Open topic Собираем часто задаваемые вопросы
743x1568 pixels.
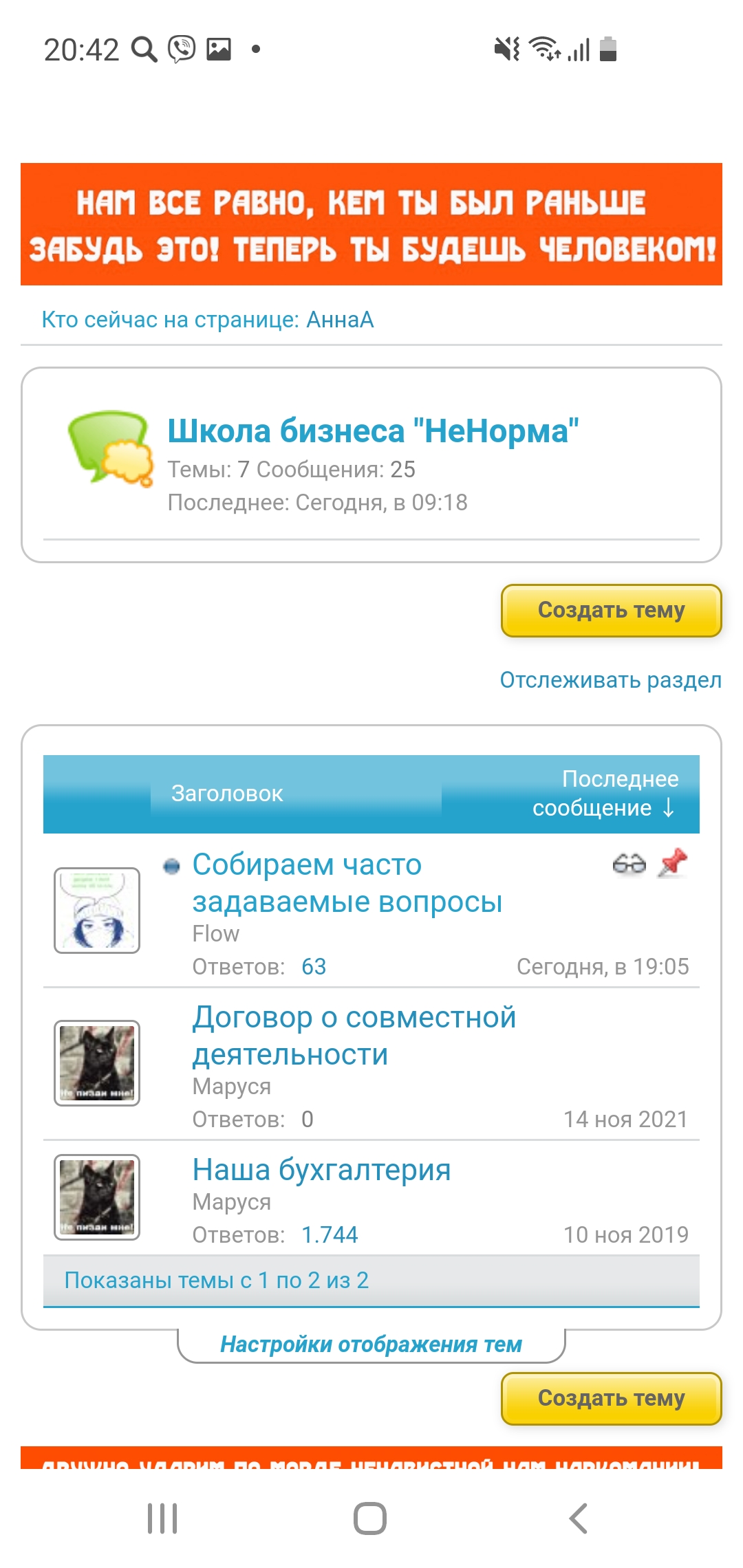(347, 883)
